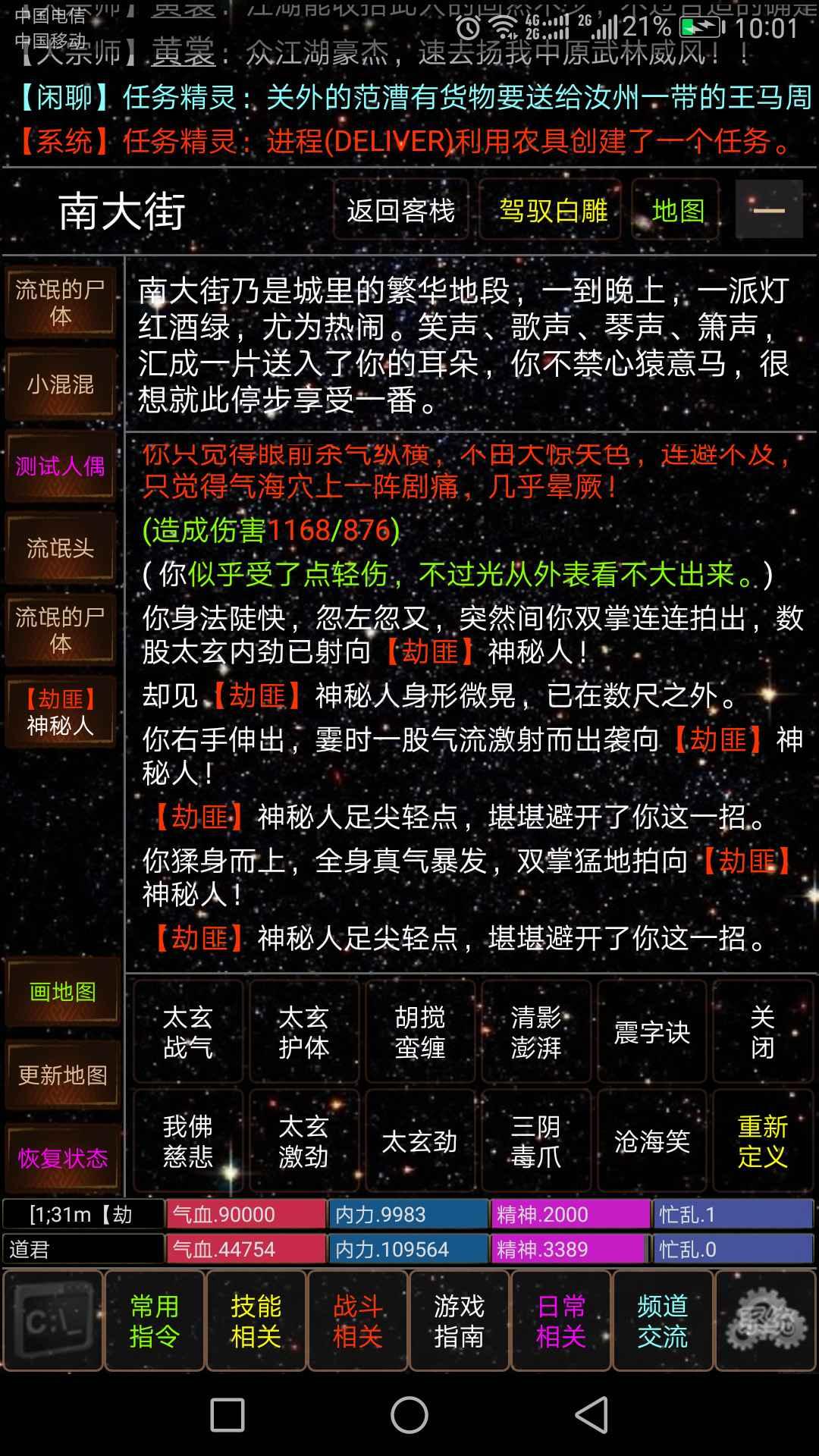
Task: Select the 小混混 target
Action: [x=61, y=384]
